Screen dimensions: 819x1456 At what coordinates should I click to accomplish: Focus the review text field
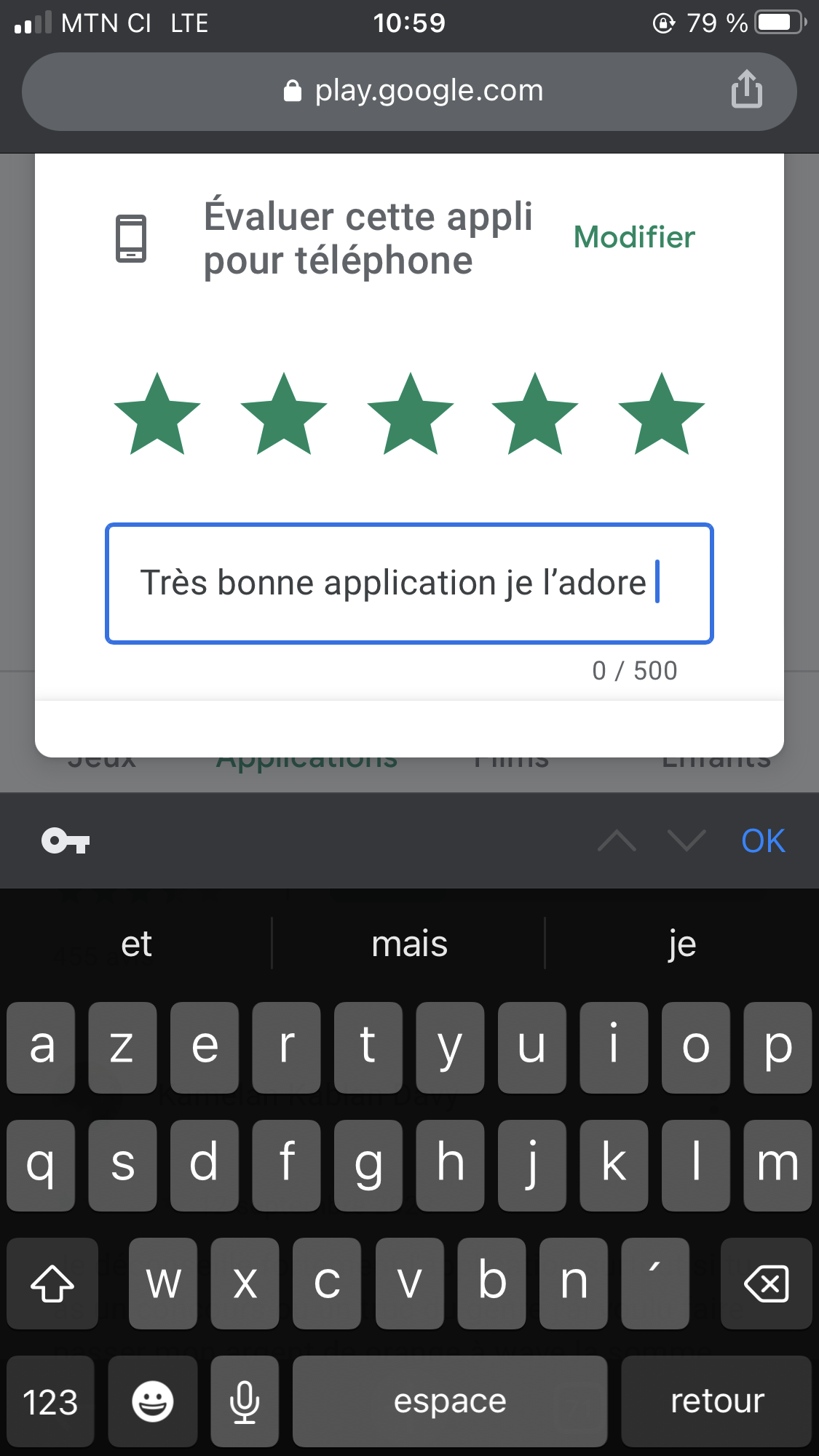pyautogui.click(x=409, y=583)
